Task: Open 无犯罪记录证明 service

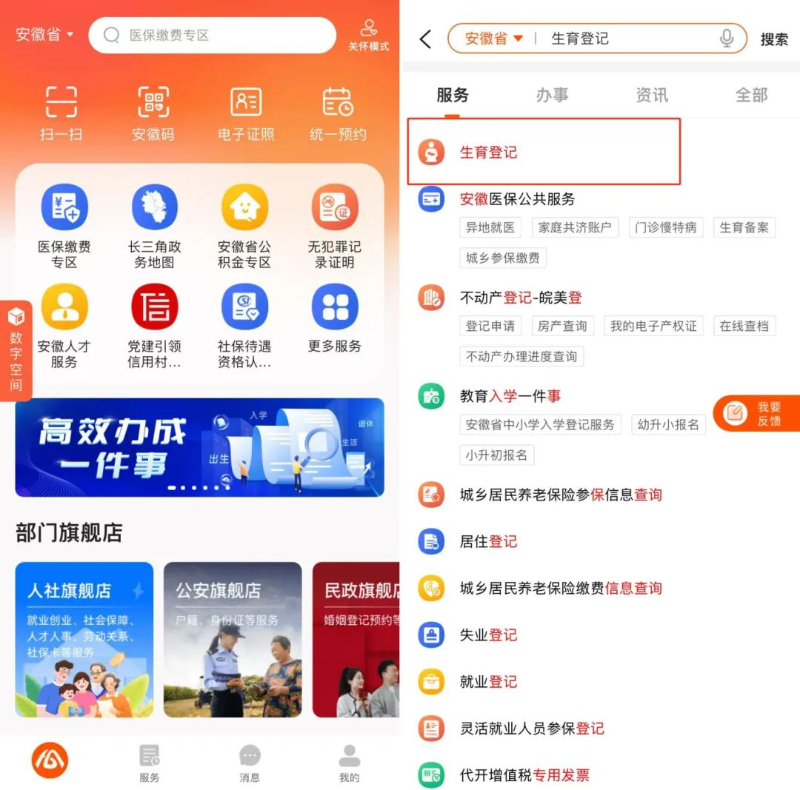Action: point(334,226)
